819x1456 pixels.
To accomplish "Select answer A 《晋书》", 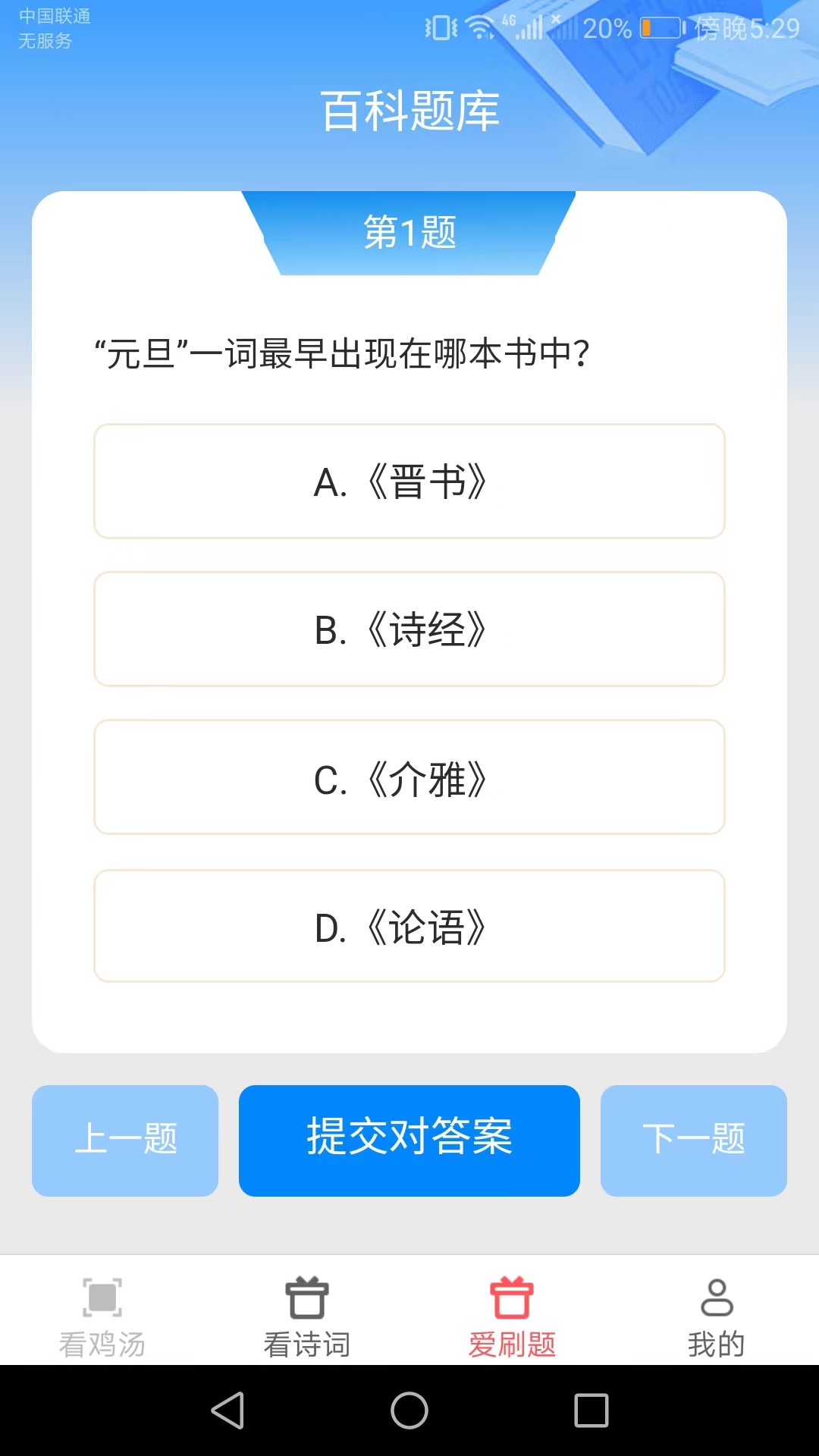I will pyautogui.click(x=409, y=482).
